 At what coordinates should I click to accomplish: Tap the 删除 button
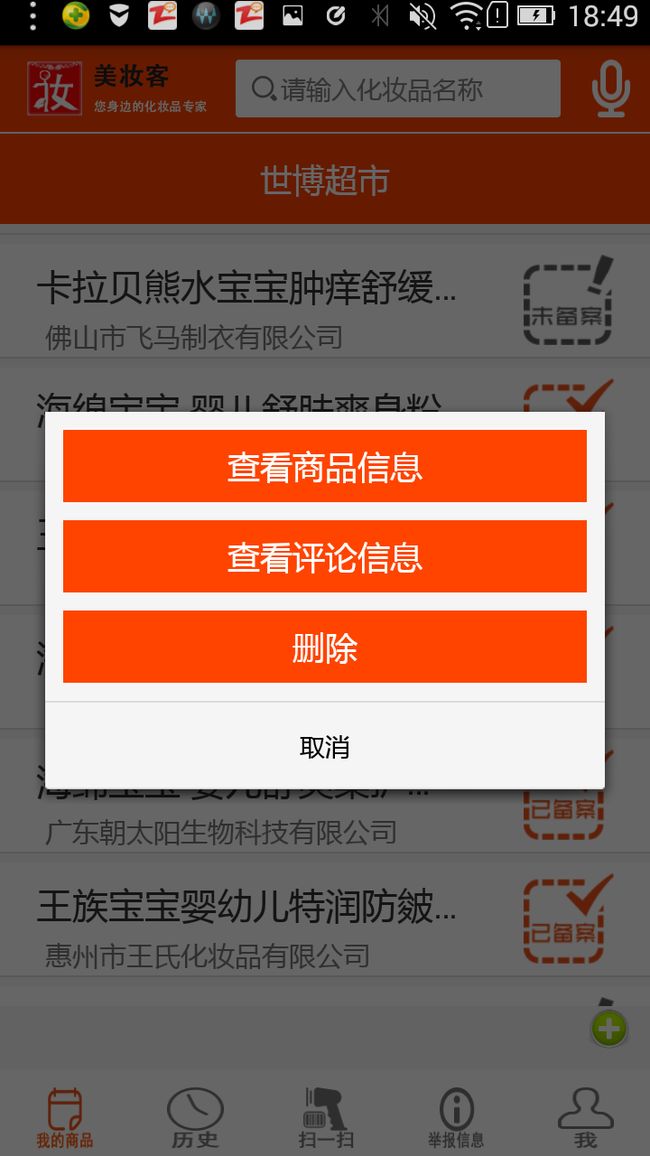click(324, 647)
